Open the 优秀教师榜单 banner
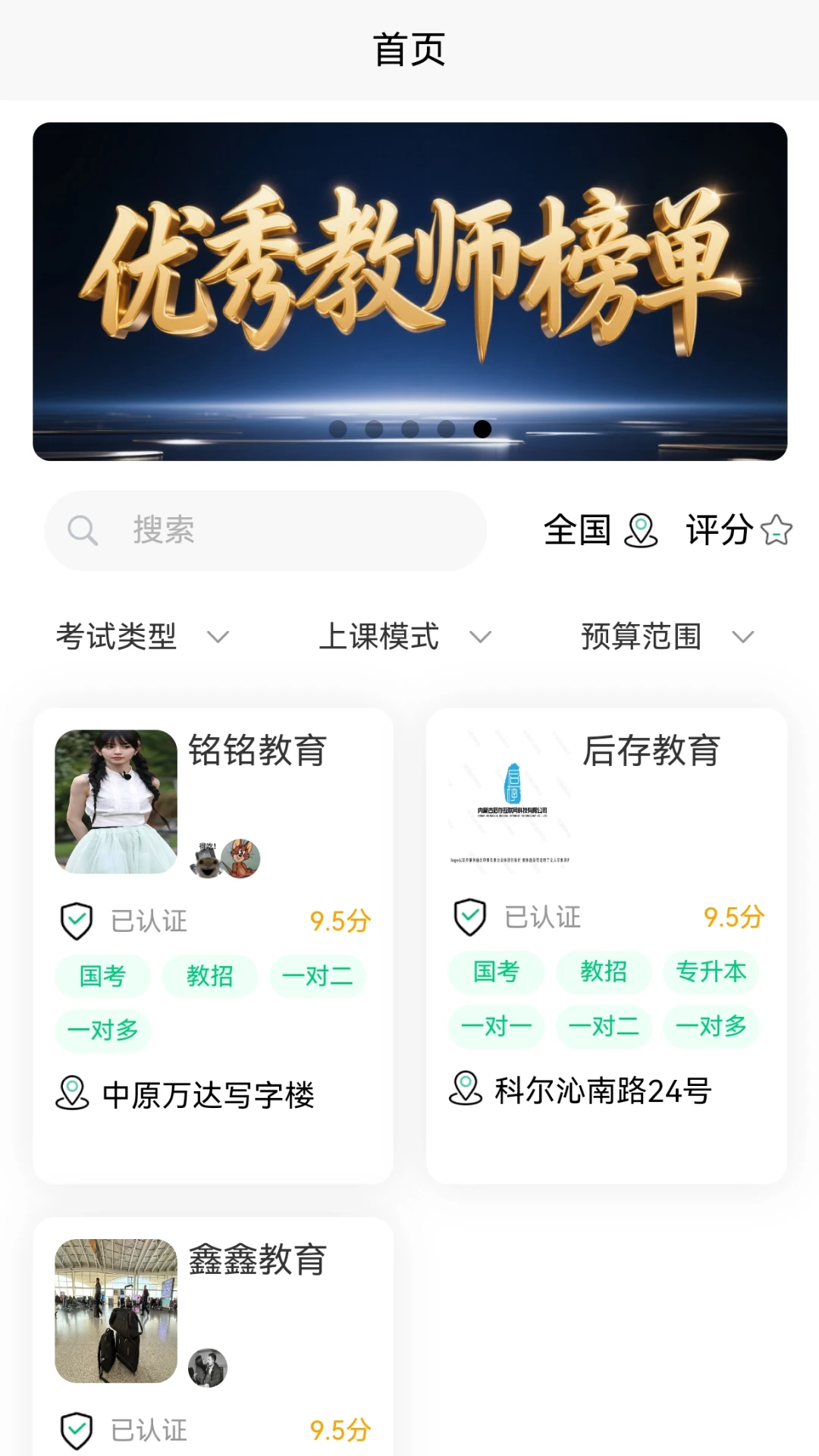 409,291
